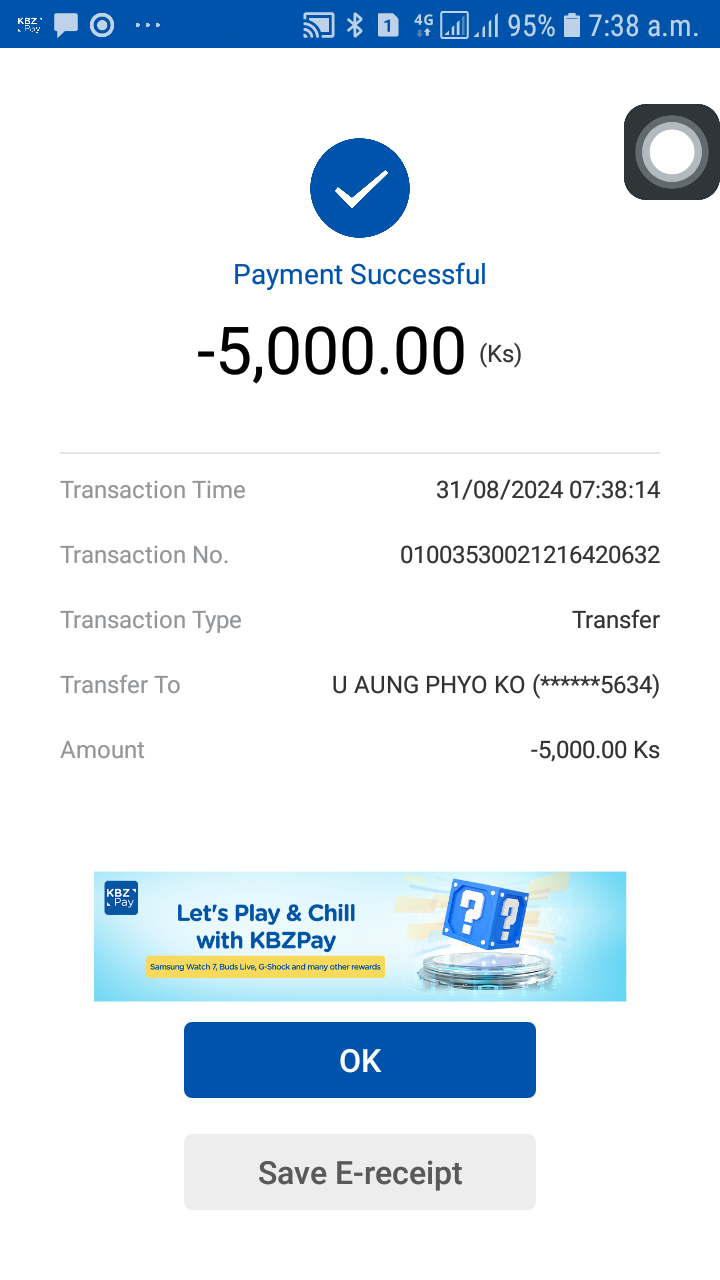
Task: Save the E-receipt
Action: pyautogui.click(x=360, y=1172)
